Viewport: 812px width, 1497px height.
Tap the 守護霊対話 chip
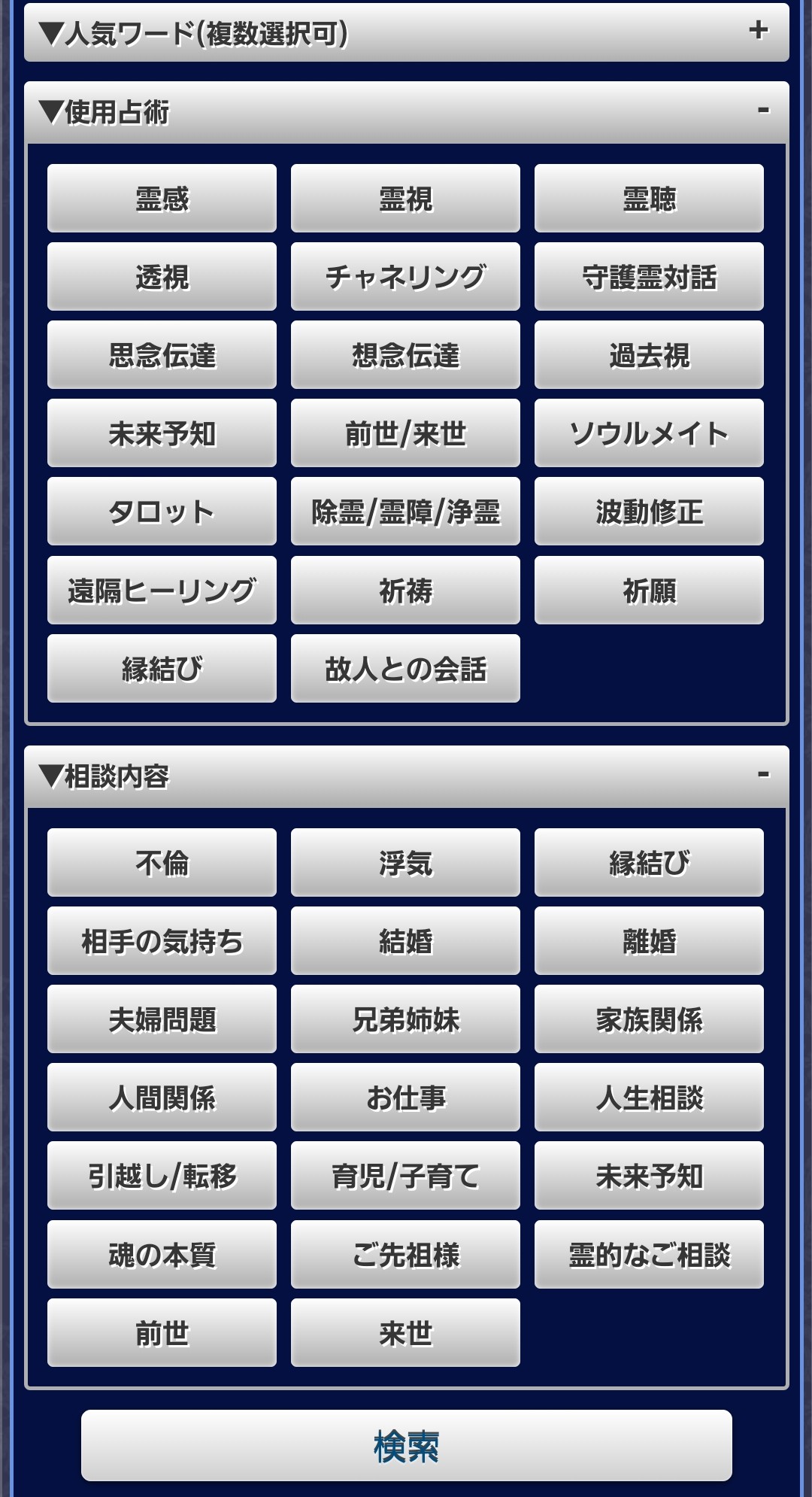point(649,277)
